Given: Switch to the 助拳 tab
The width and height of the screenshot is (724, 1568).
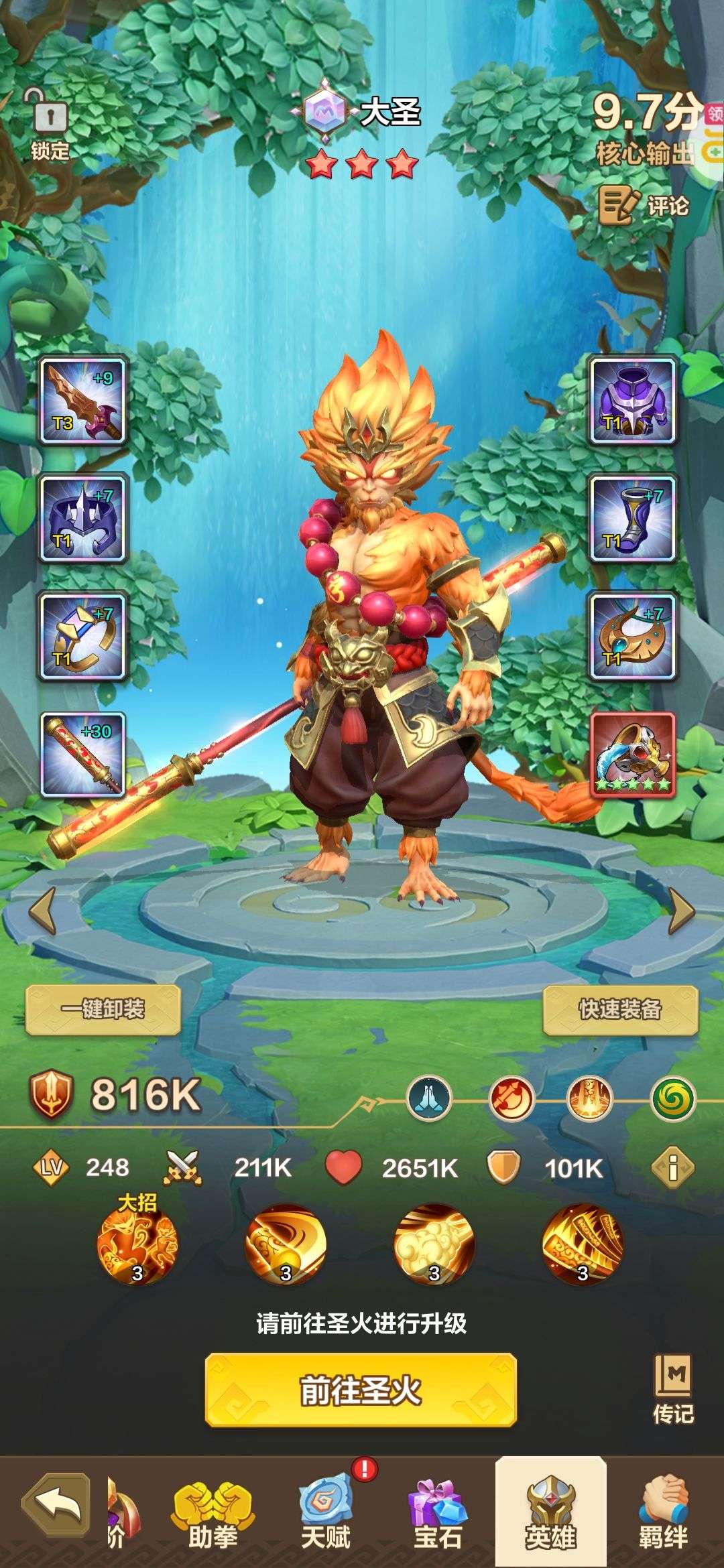Looking at the screenshot, I should [213, 1517].
